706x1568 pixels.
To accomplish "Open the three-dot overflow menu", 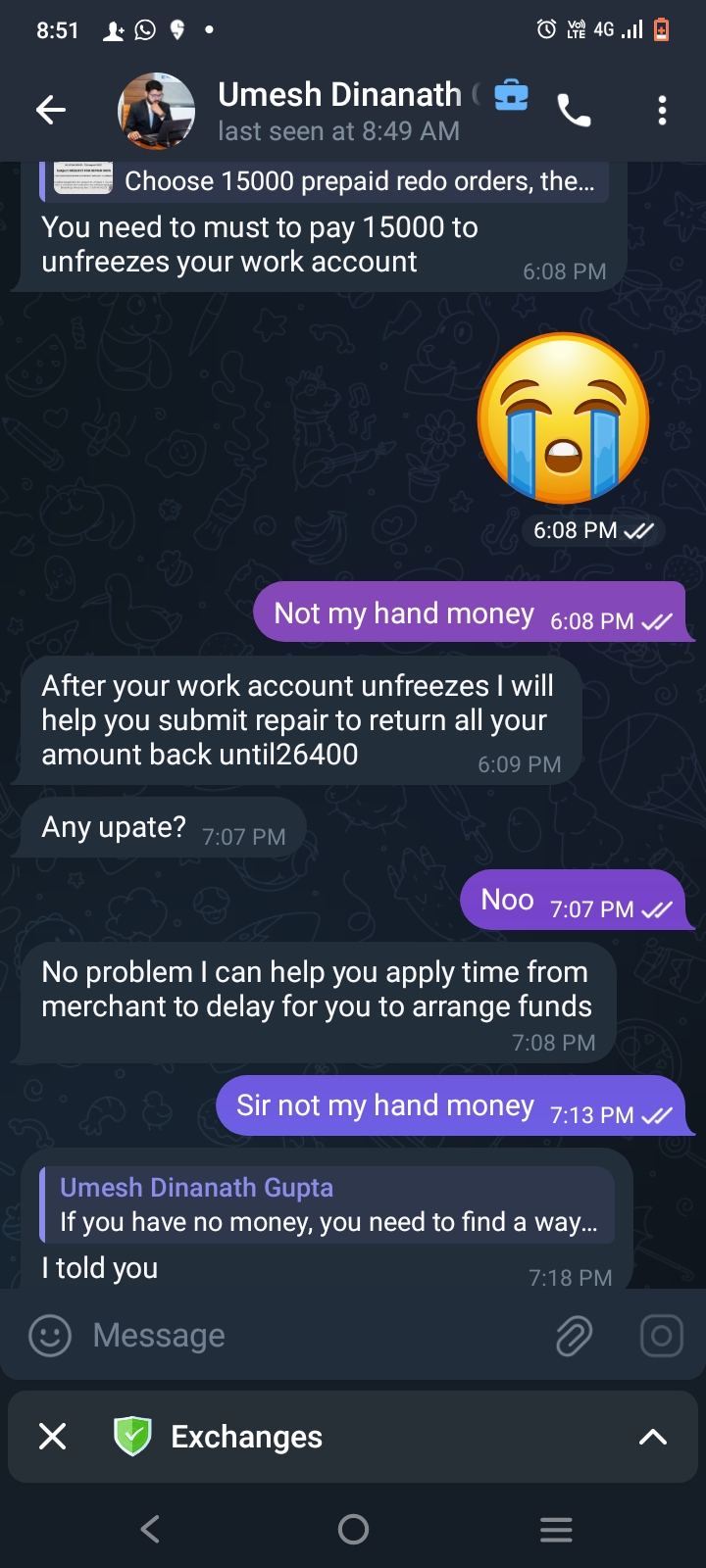I will point(662,111).
